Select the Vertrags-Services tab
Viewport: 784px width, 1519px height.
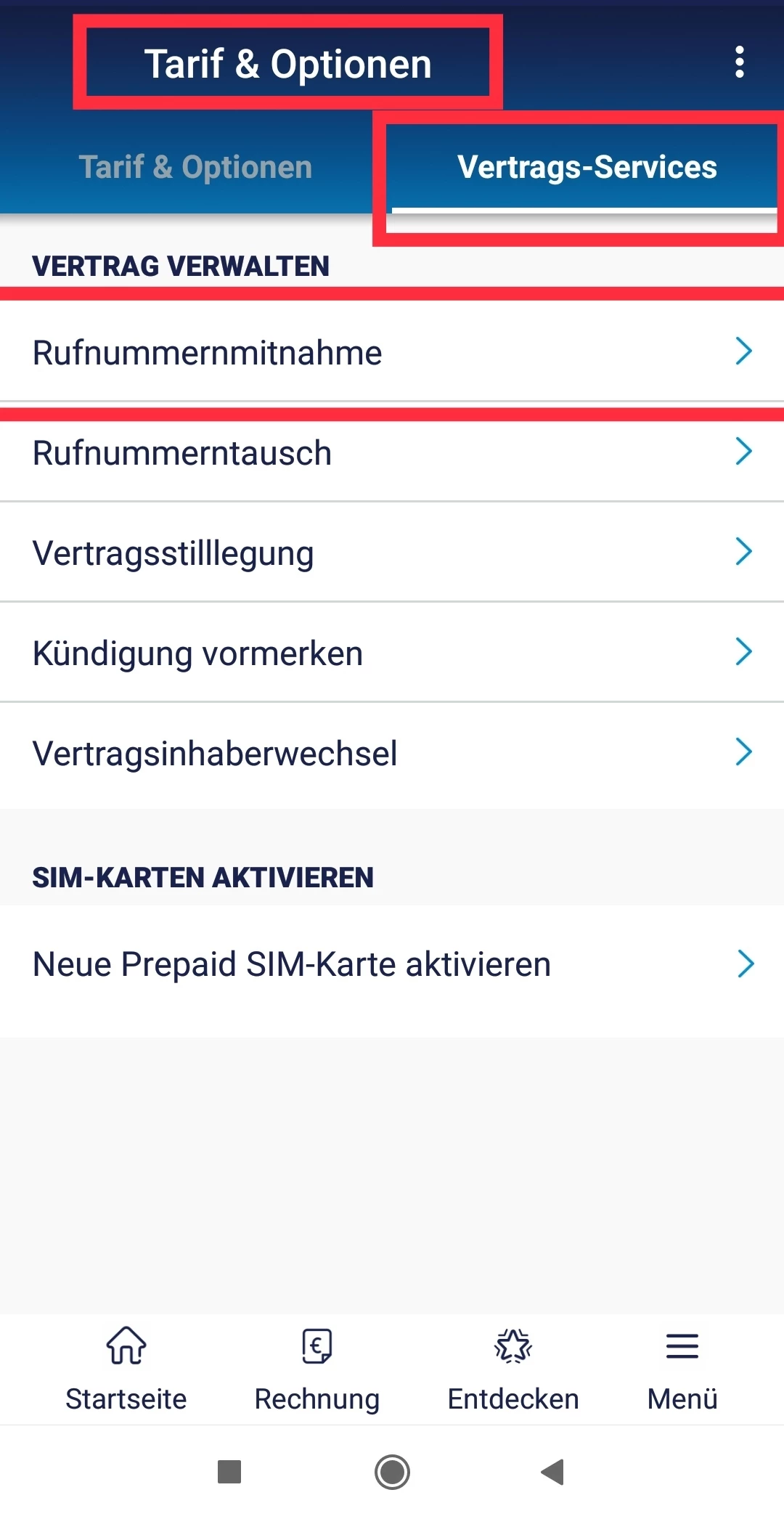587,168
